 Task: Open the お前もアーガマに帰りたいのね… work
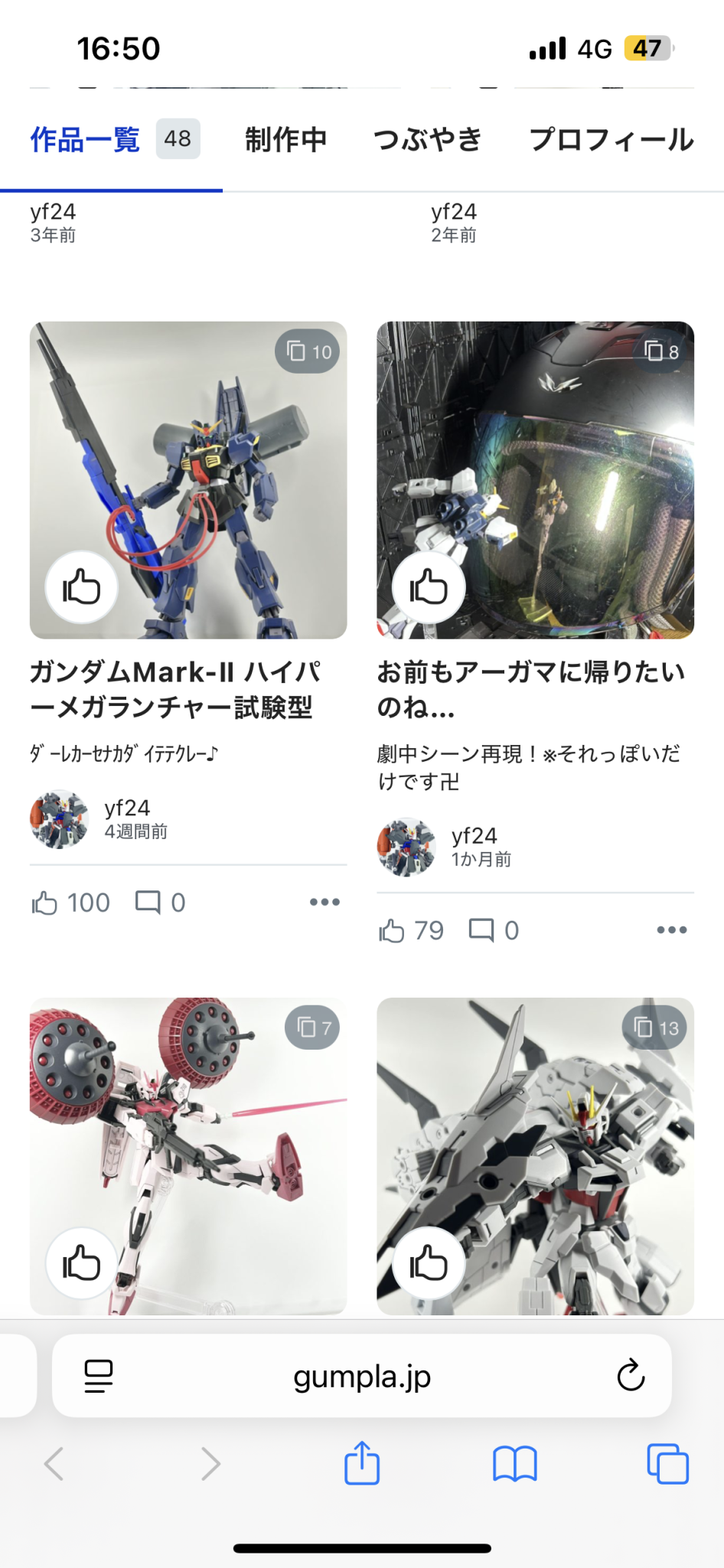(x=530, y=689)
